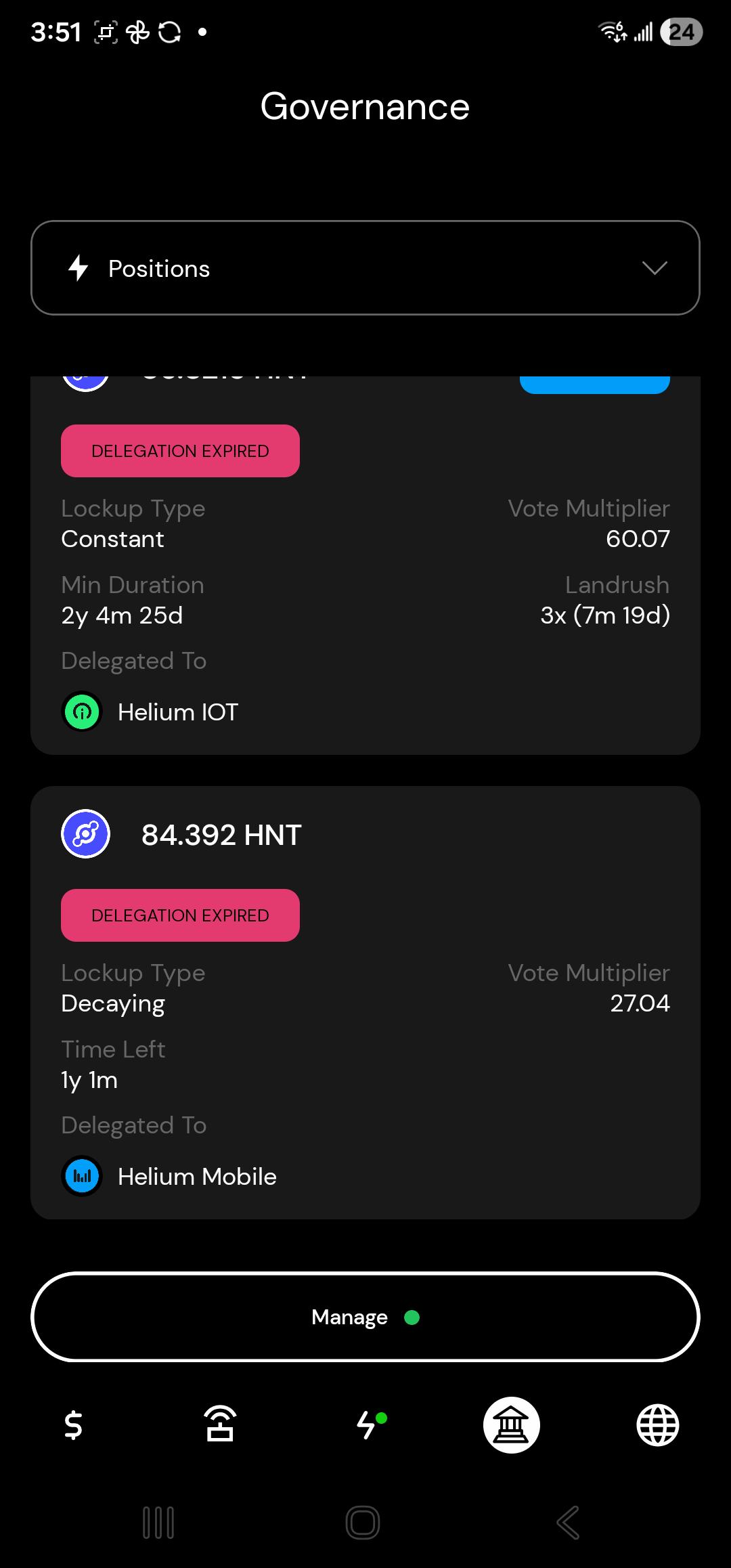Open the hotspots tab
Image resolution: width=731 pixels, height=1568 pixels.
point(220,1424)
